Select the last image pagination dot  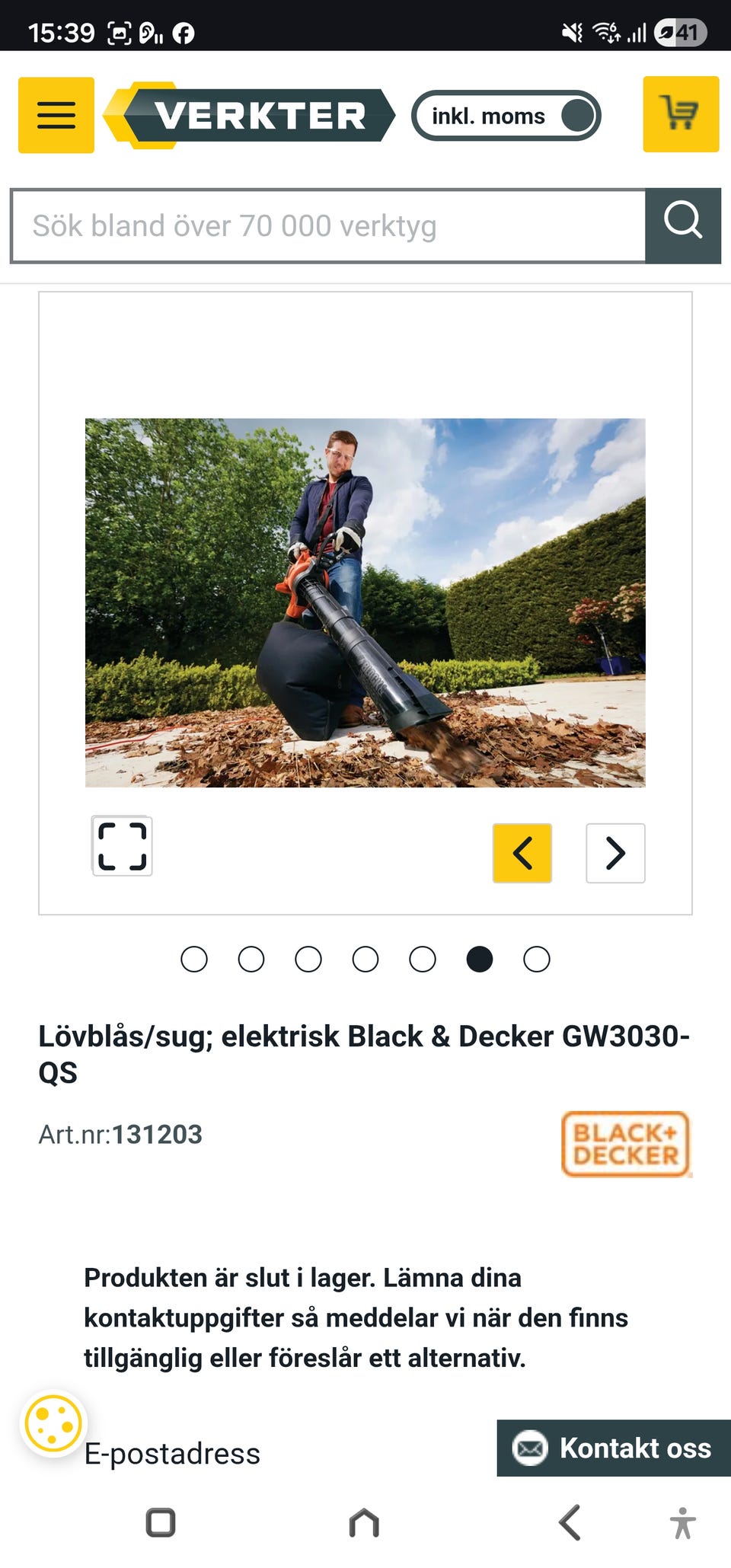pyautogui.click(x=537, y=959)
